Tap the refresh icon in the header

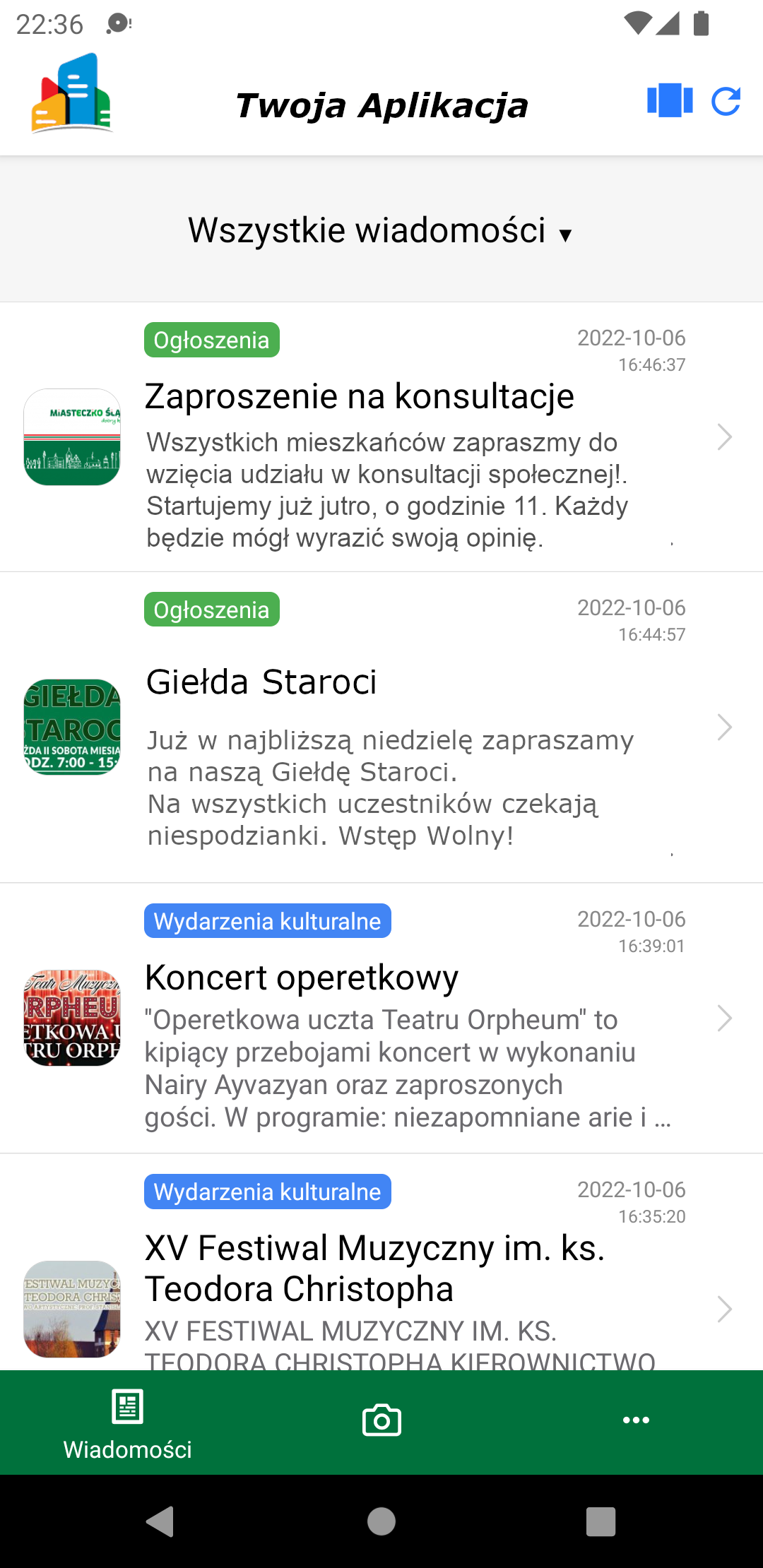[726, 102]
